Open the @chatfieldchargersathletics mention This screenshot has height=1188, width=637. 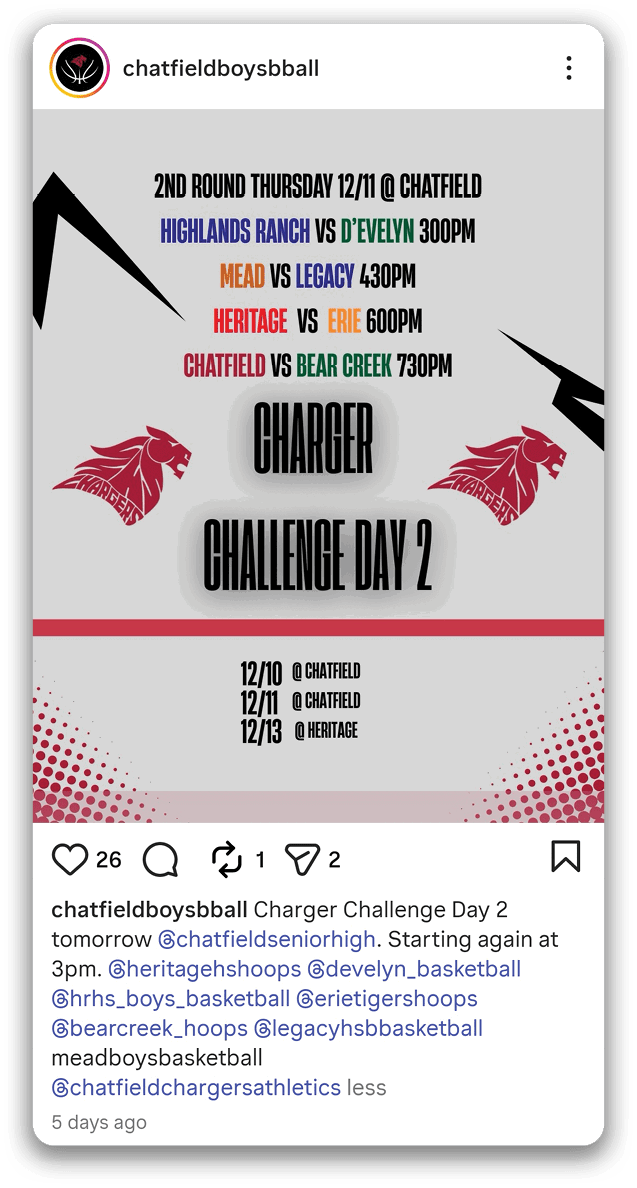195,1087
